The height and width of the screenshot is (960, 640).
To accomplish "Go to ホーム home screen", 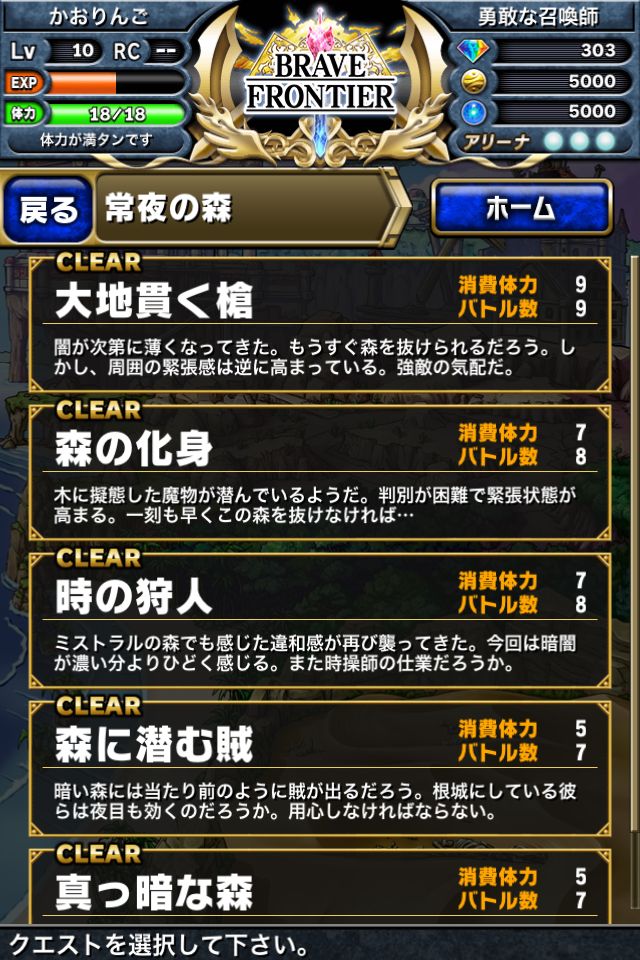I will pos(520,208).
